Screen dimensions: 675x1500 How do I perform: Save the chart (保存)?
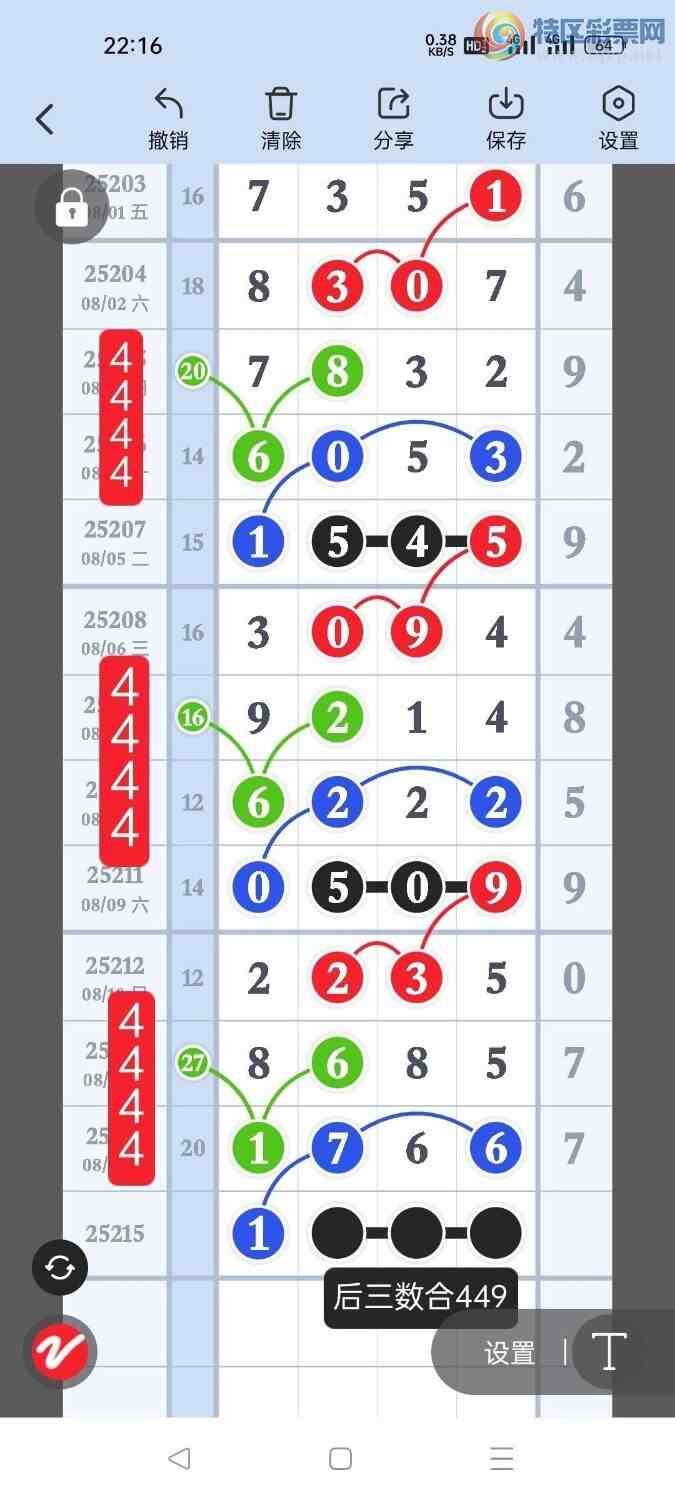pyautogui.click(x=506, y=119)
